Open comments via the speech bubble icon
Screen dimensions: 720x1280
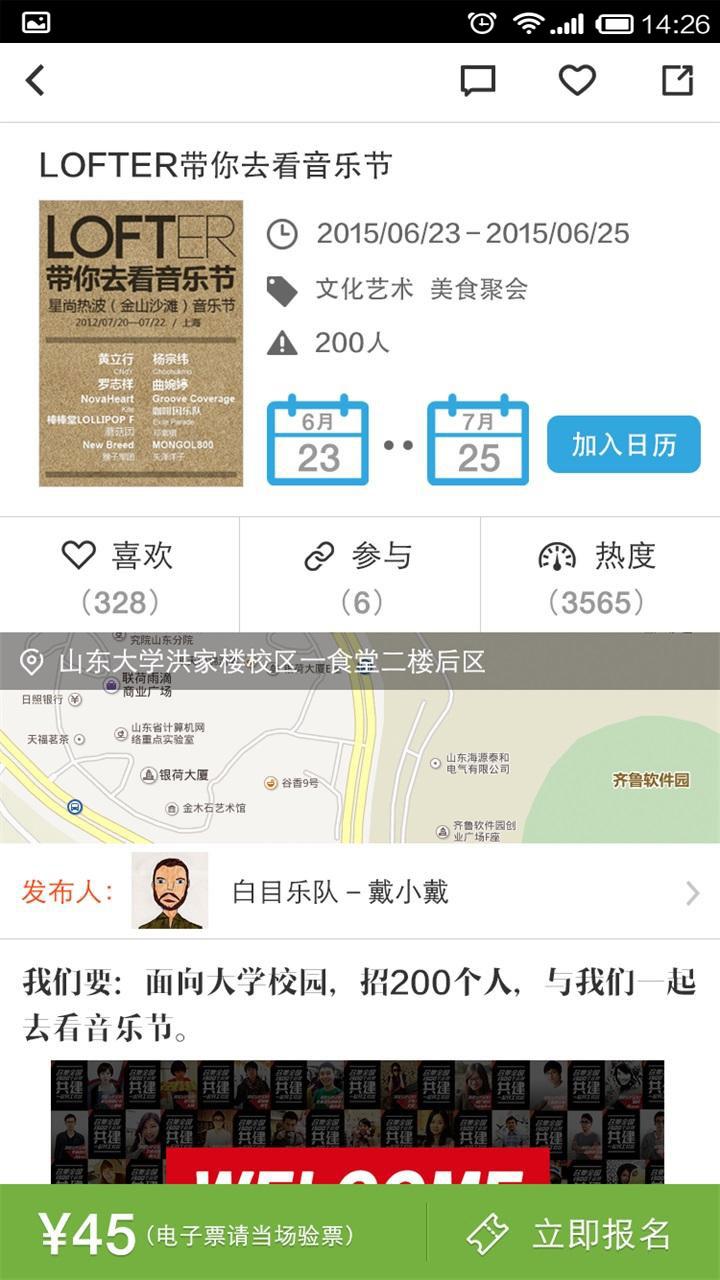pyautogui.click(x=477, y=80)
